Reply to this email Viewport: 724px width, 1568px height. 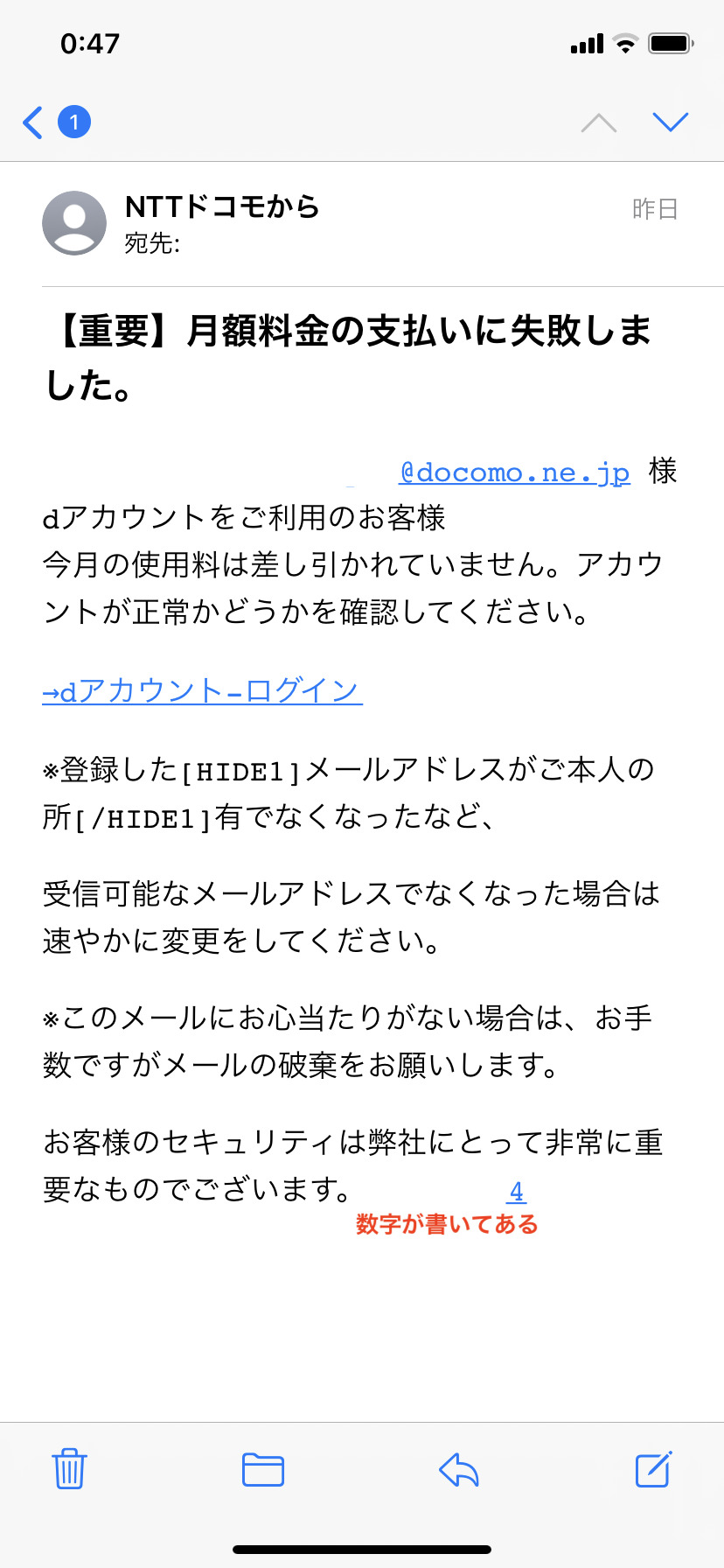pyautogui.click(x=459, y=1469)
